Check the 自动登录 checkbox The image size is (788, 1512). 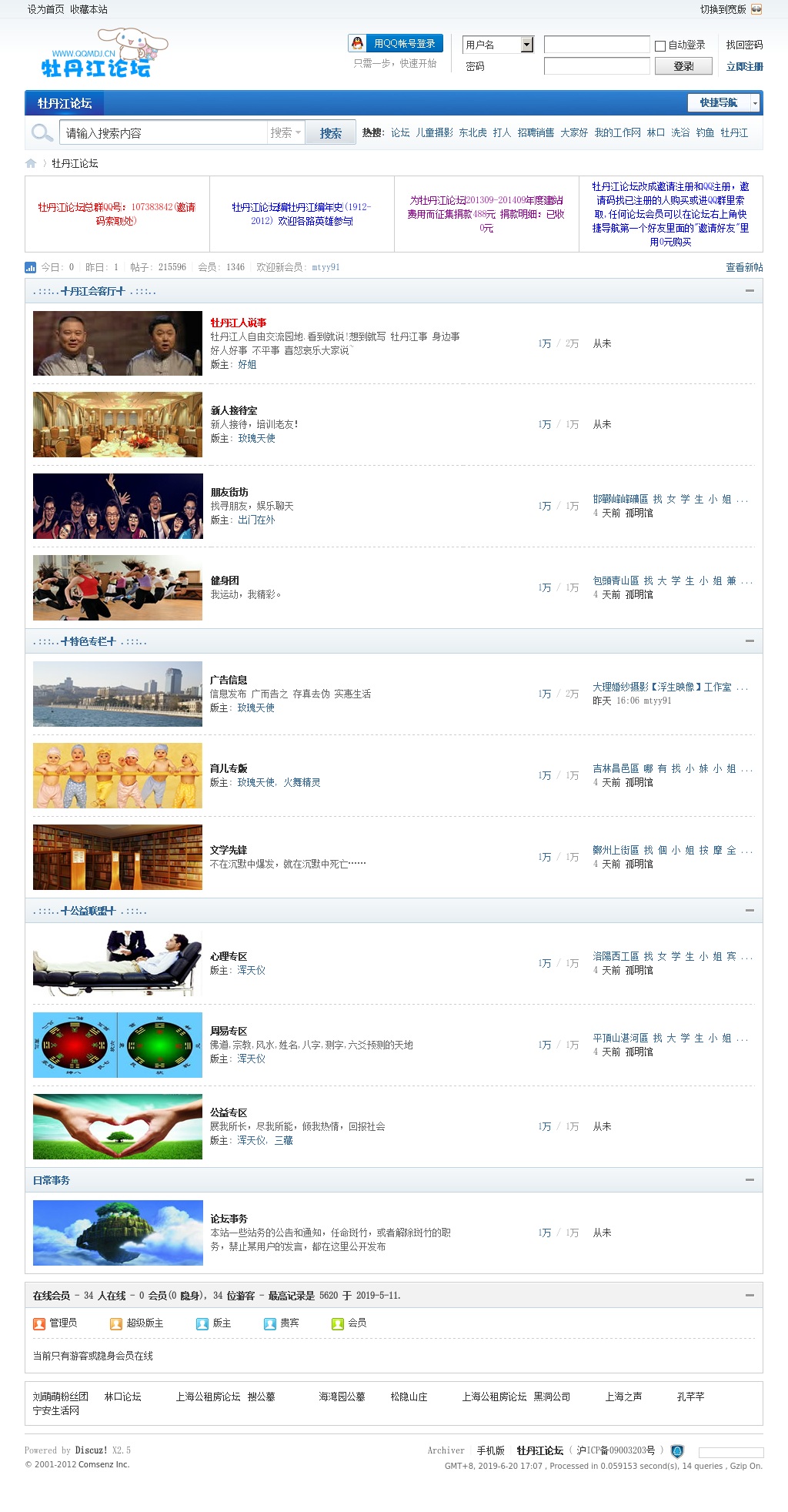[x=659, y=45]
